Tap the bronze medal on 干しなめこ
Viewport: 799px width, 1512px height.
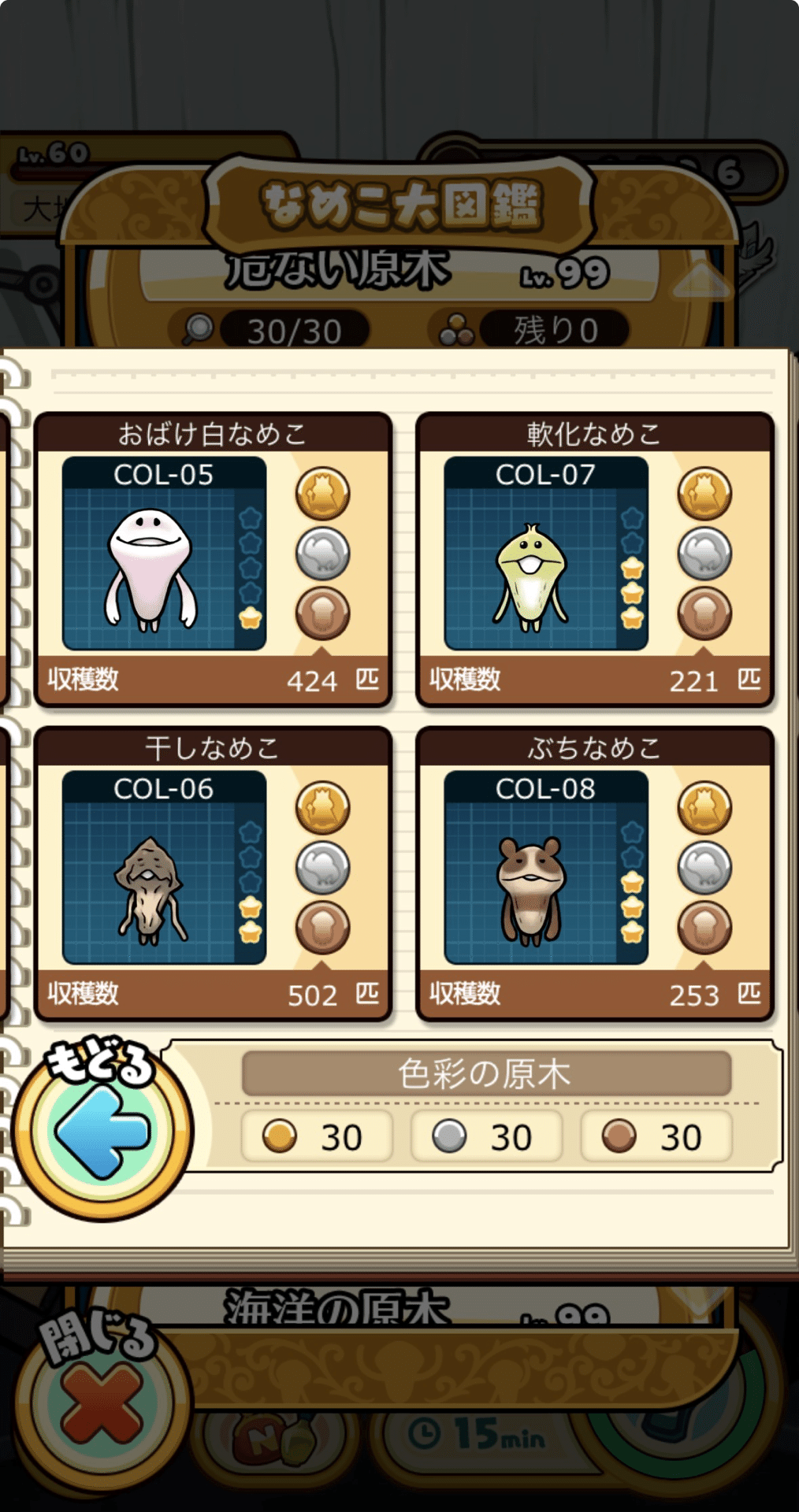click(x=322, y=927)
